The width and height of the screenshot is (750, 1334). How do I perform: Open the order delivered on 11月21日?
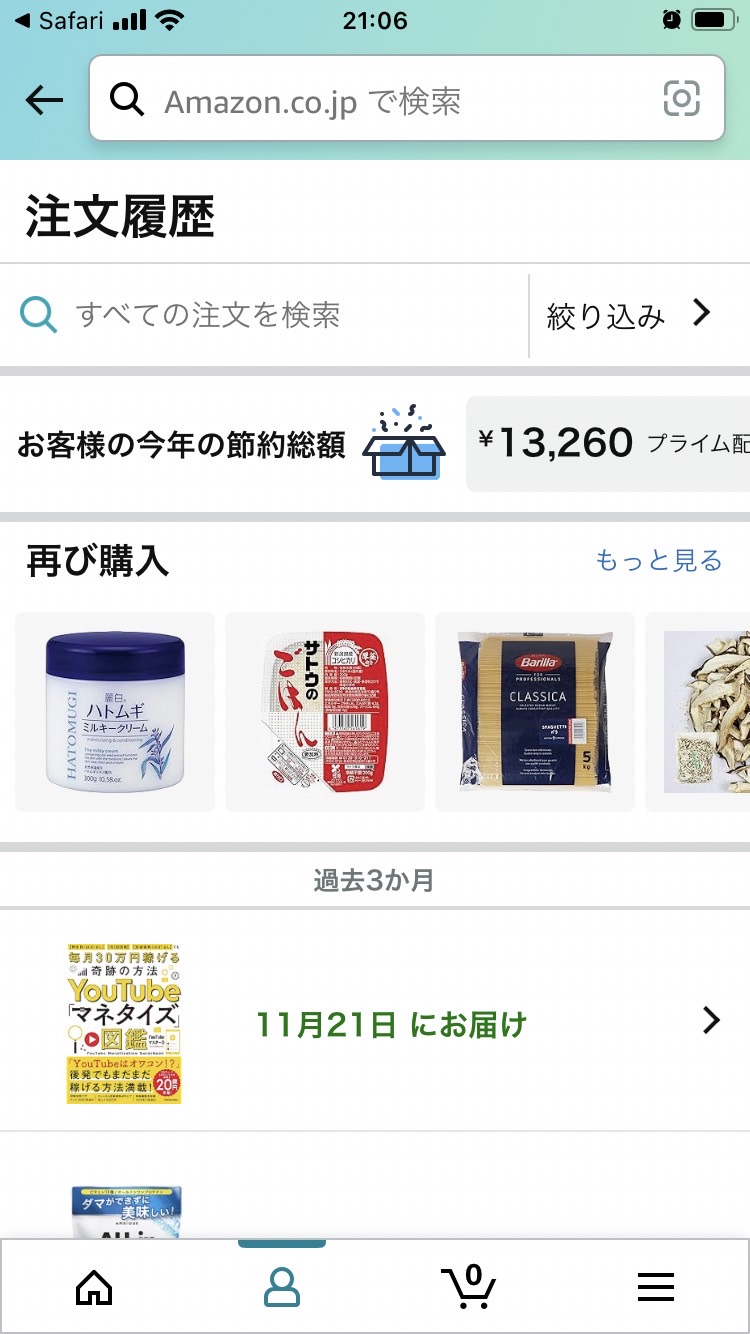click(375, 1022)
